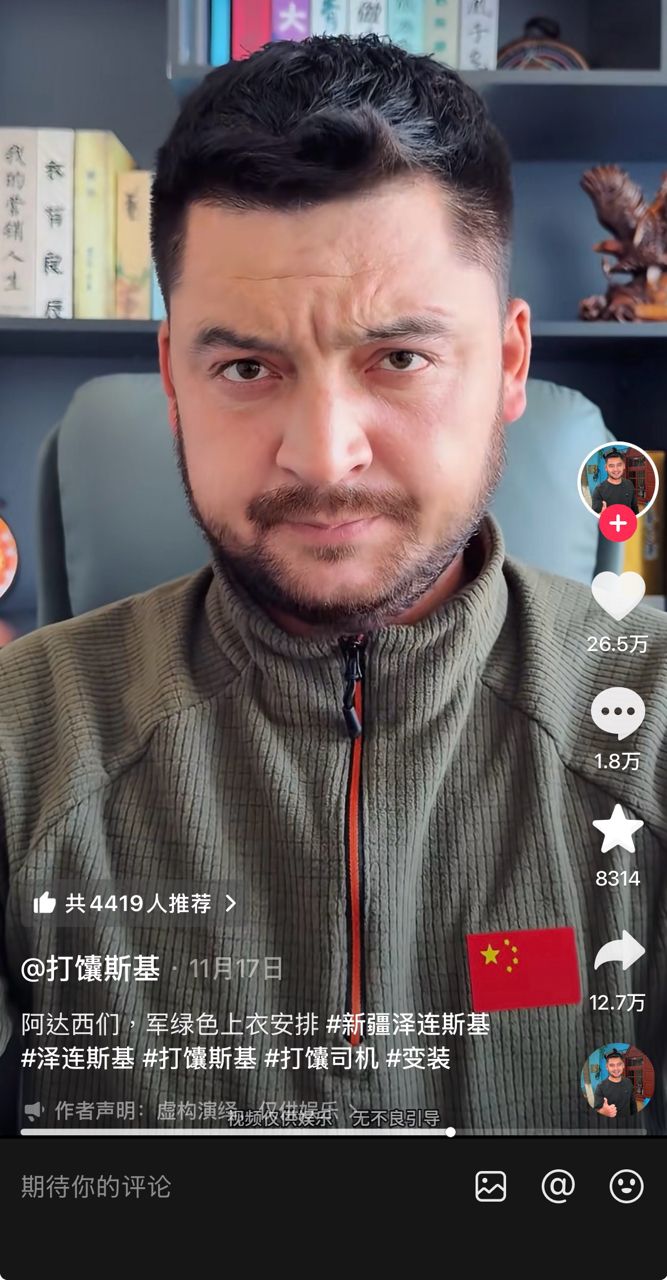Image resolution: width=667 pixels, height=1280 pixels.
Task: Open the spinning music disc
Action: point(618,1080)
